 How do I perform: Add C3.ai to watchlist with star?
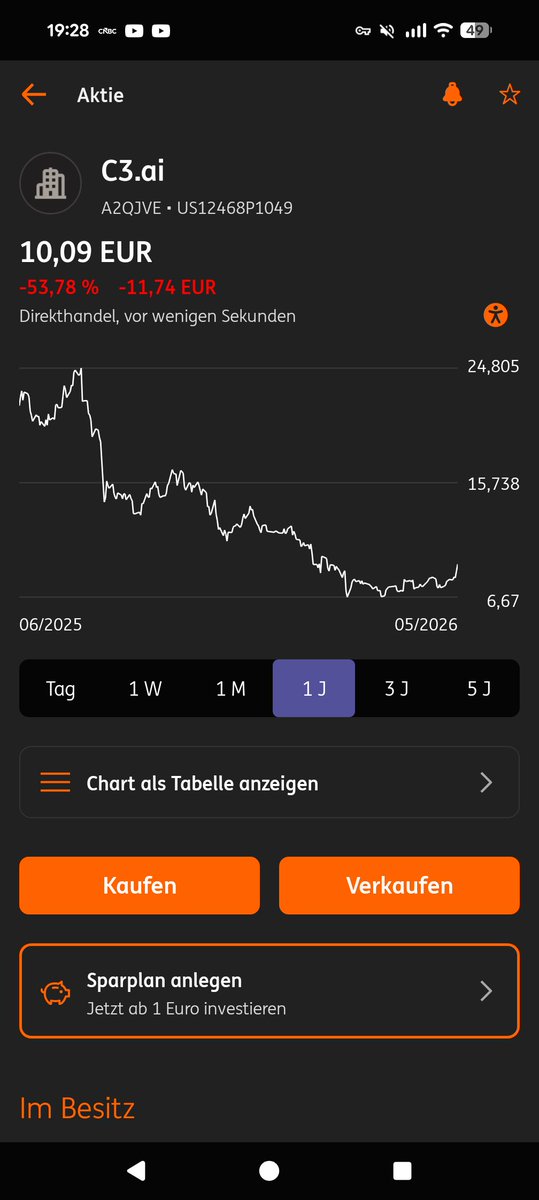point(510,95)
